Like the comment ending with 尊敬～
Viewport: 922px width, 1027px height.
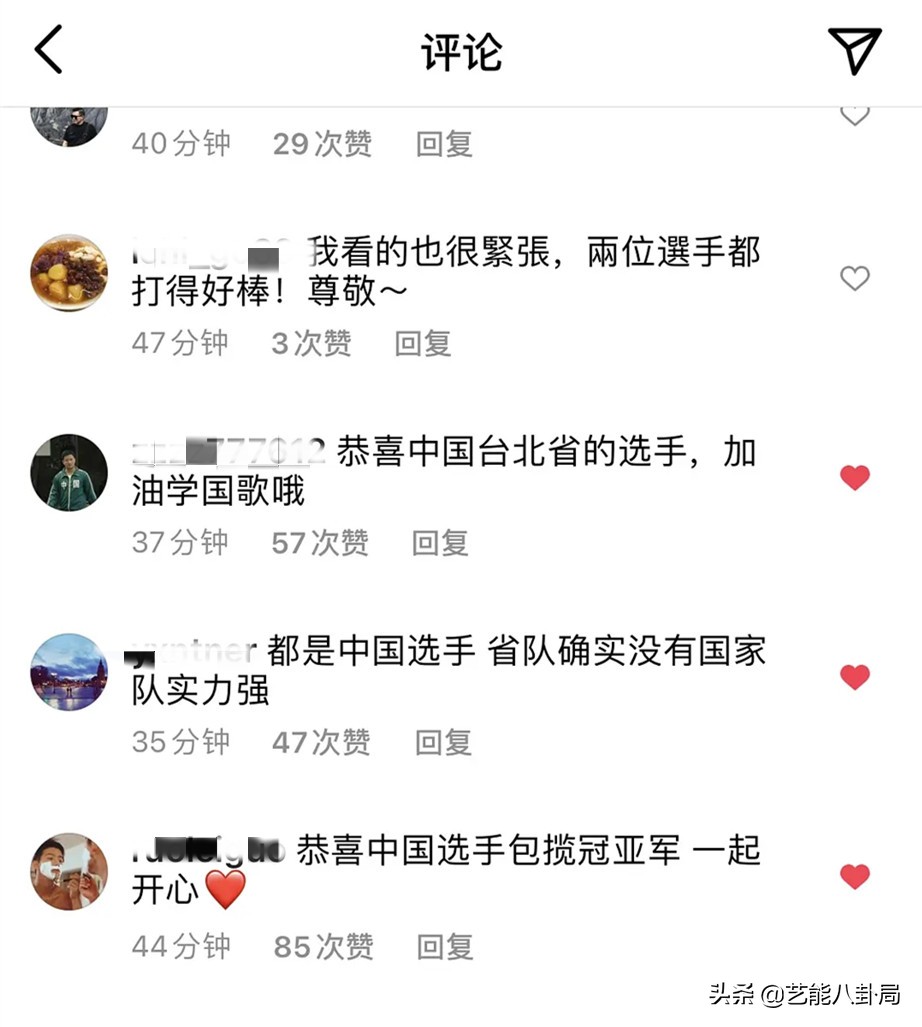click(855, 278)
